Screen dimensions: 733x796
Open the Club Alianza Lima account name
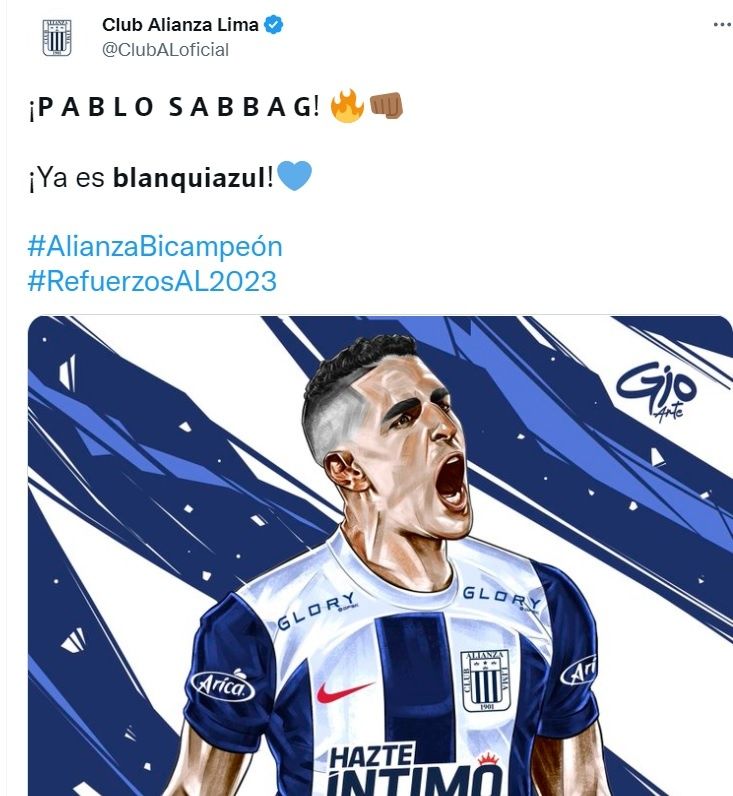[x=180, y=25]
